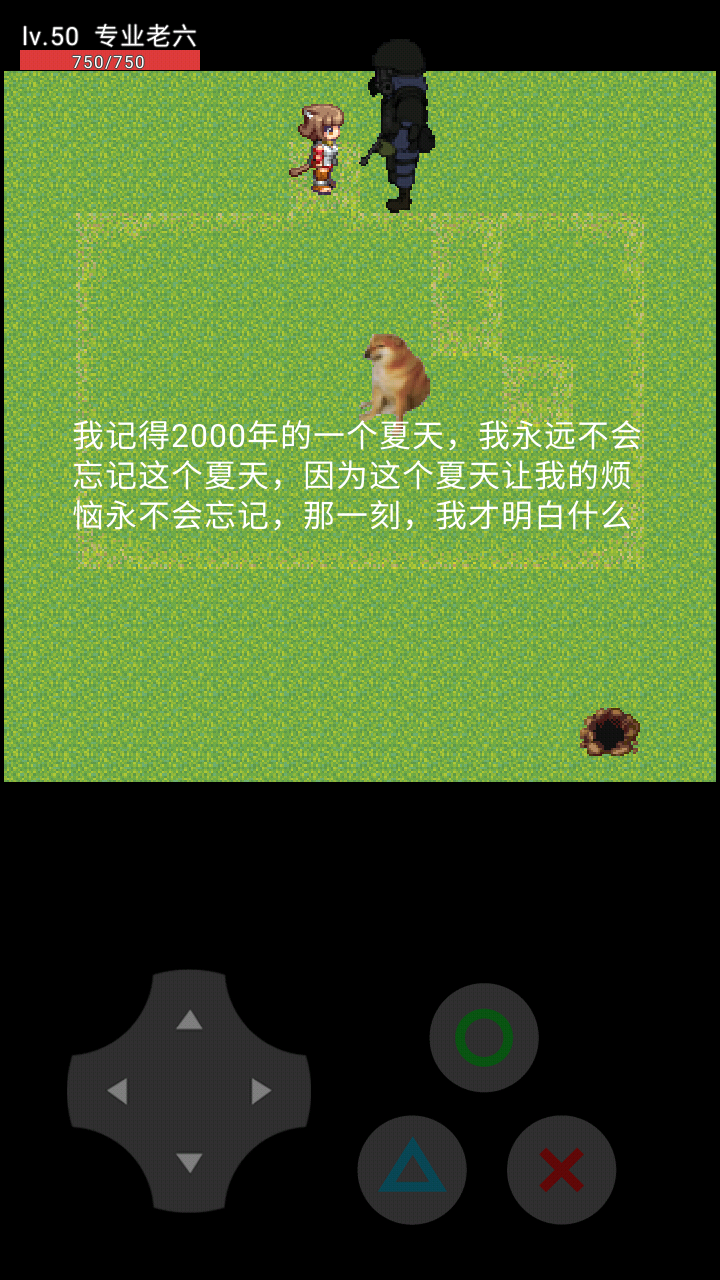Tap the blue triangle button
Screen dimensions: 720x1280
pos(412,1169)
